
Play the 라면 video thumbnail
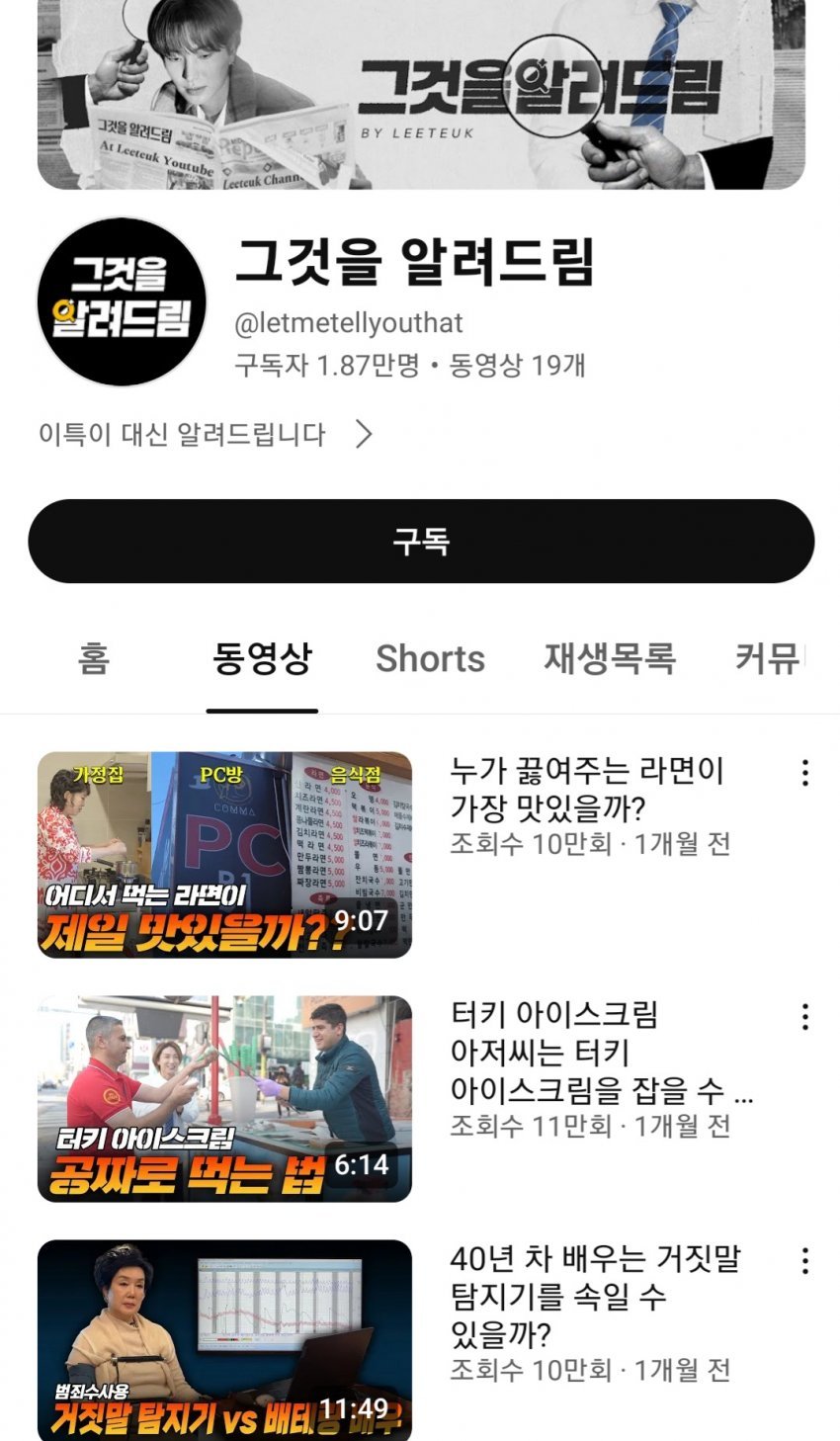pos(224,855)
